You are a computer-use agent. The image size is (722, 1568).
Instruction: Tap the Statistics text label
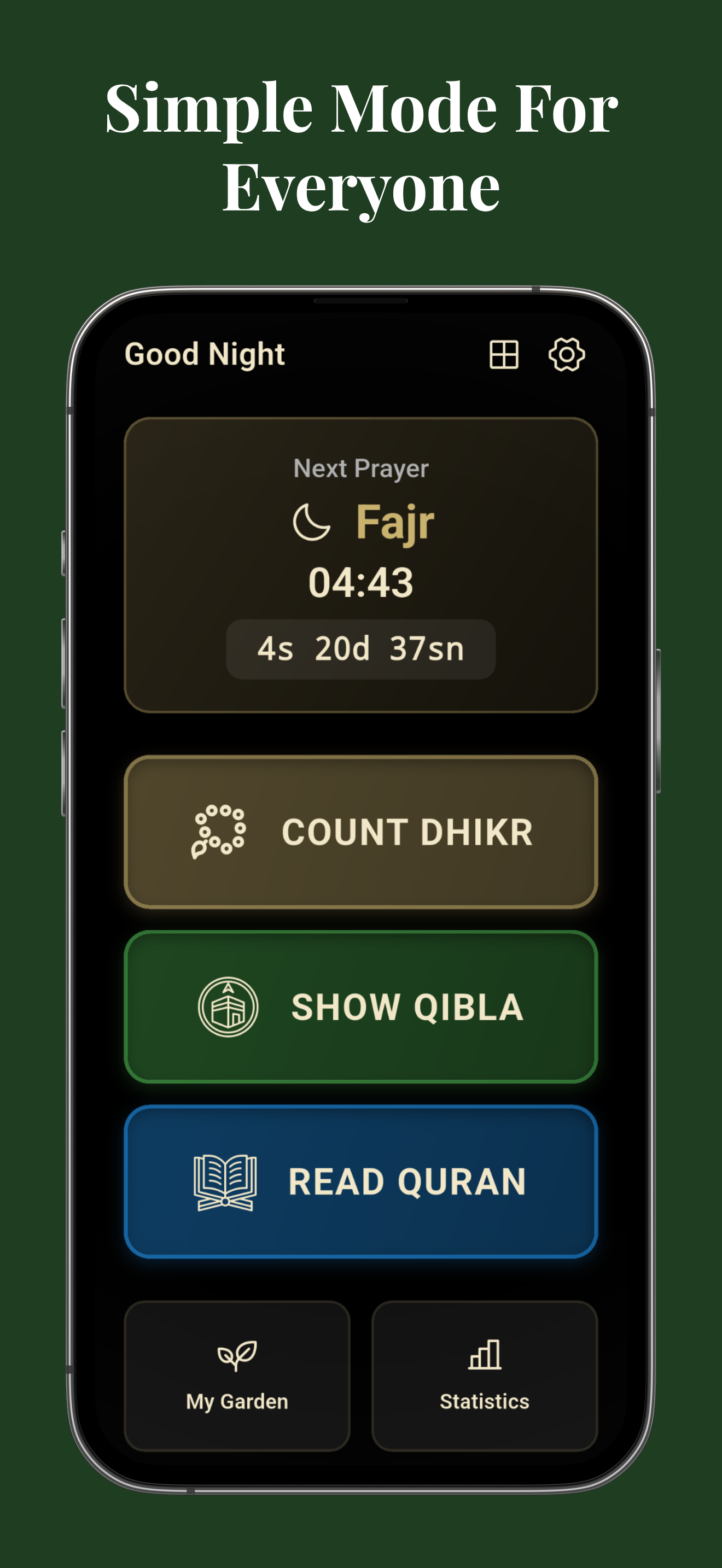click(485, 1402)
